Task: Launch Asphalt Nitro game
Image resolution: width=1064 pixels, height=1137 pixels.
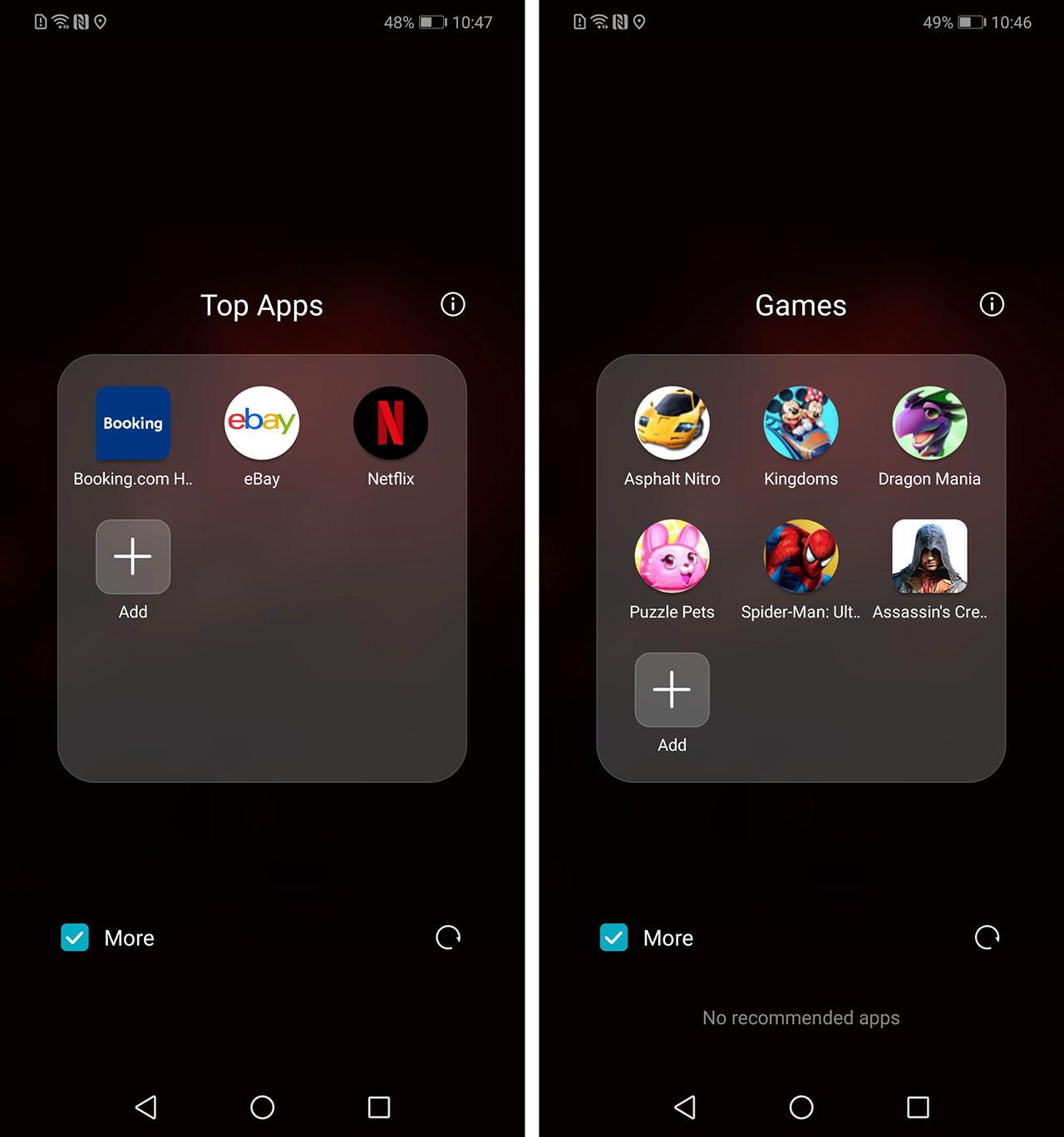Action: [x=672, y=423]
